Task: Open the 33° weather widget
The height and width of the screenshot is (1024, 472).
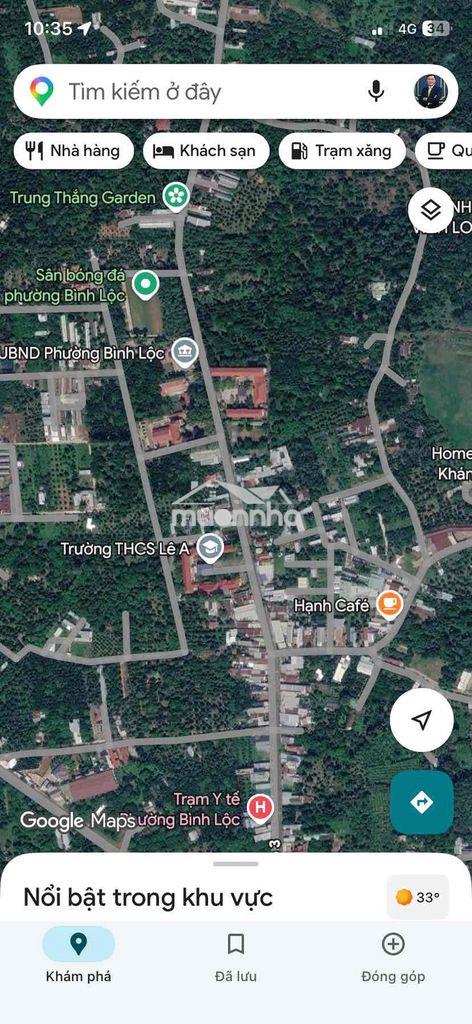Action: click(418, 897)
